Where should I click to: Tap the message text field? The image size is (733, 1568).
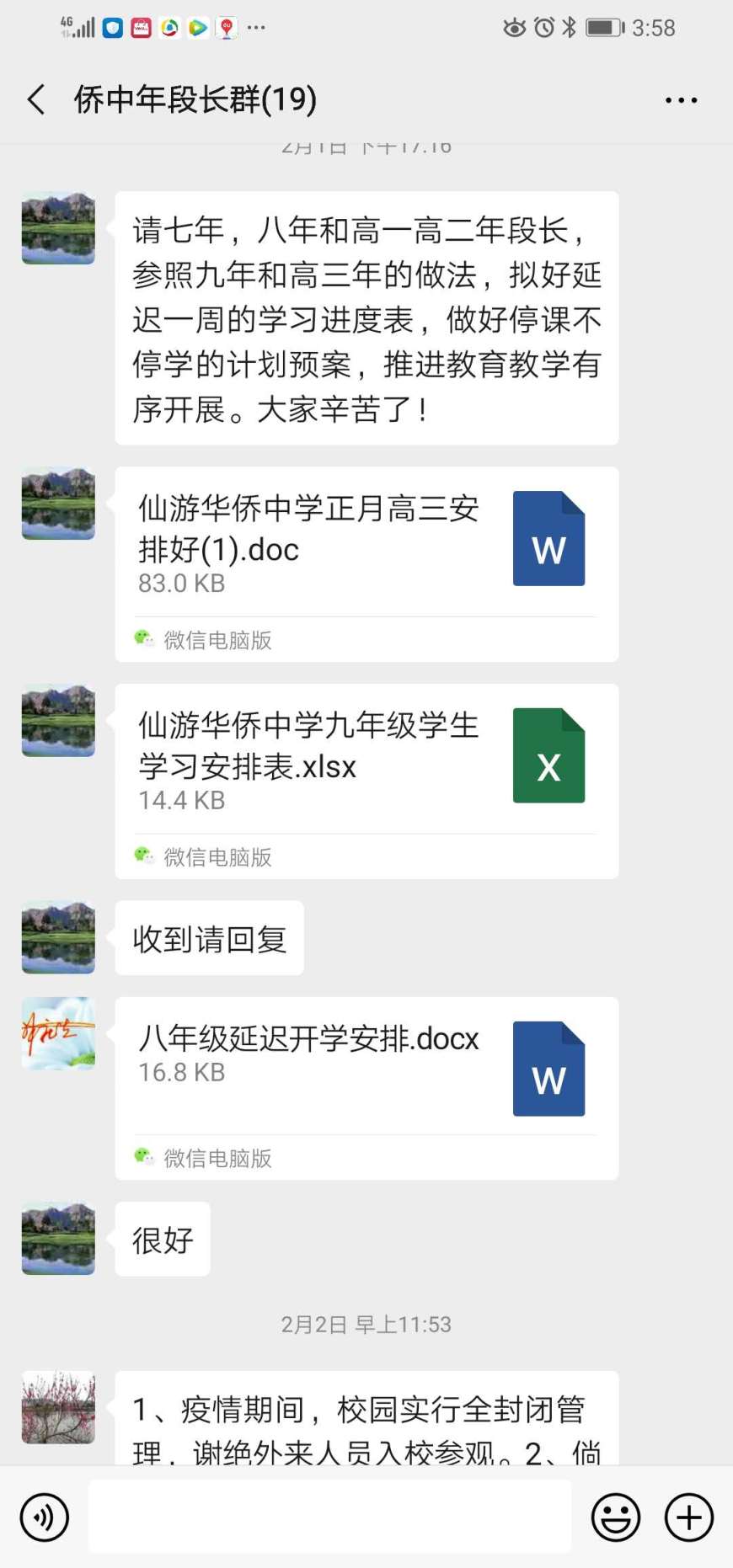point(329,1517)
